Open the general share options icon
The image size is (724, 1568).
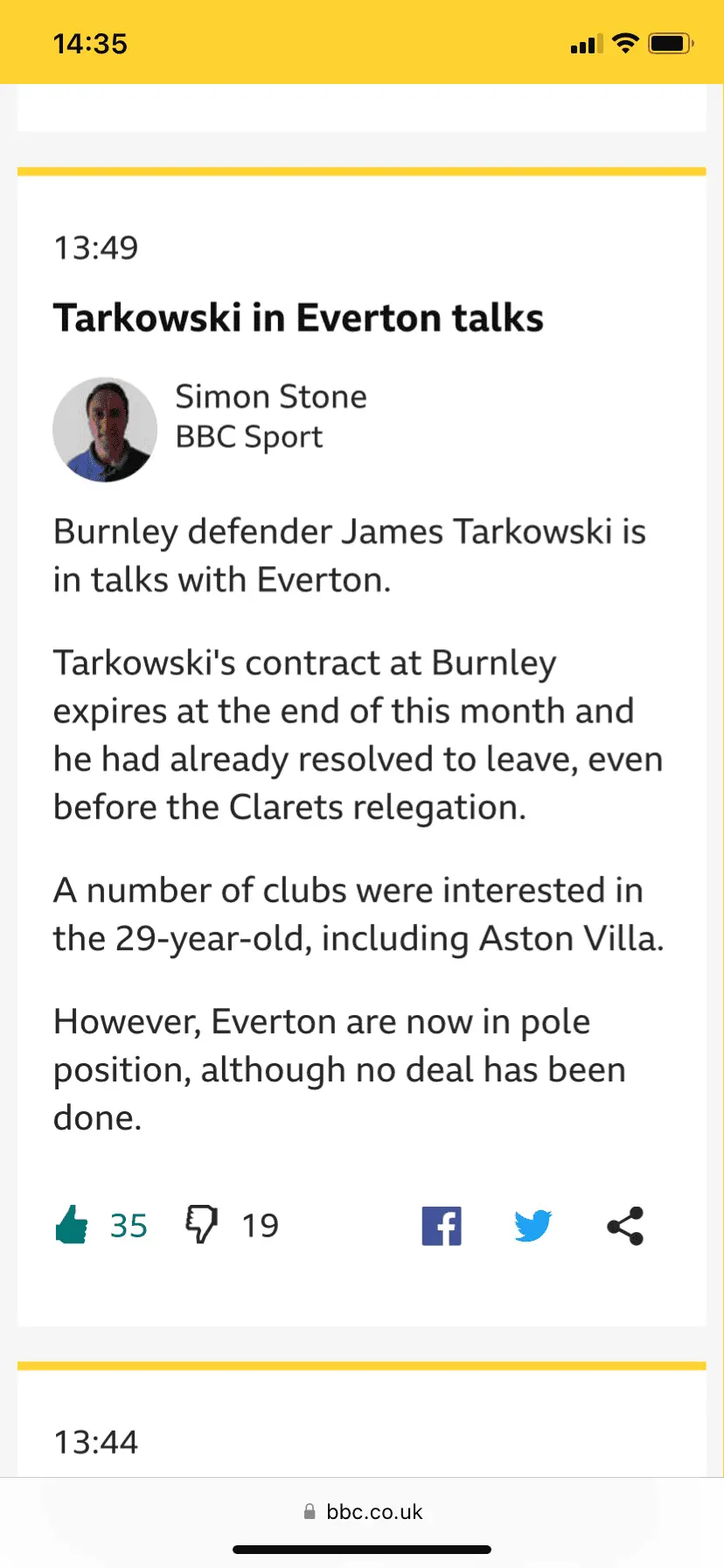pos(625,1226)
